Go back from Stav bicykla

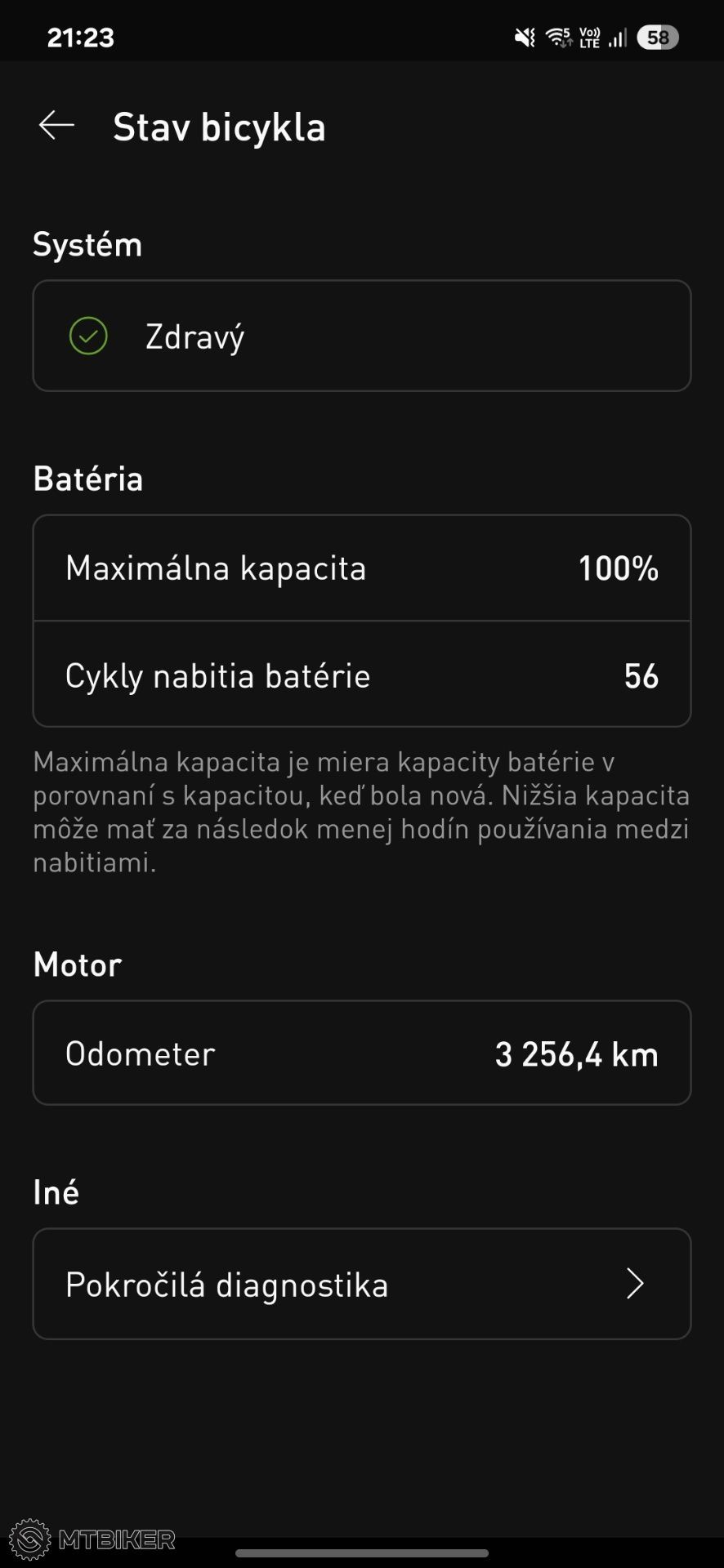(56, 126)
